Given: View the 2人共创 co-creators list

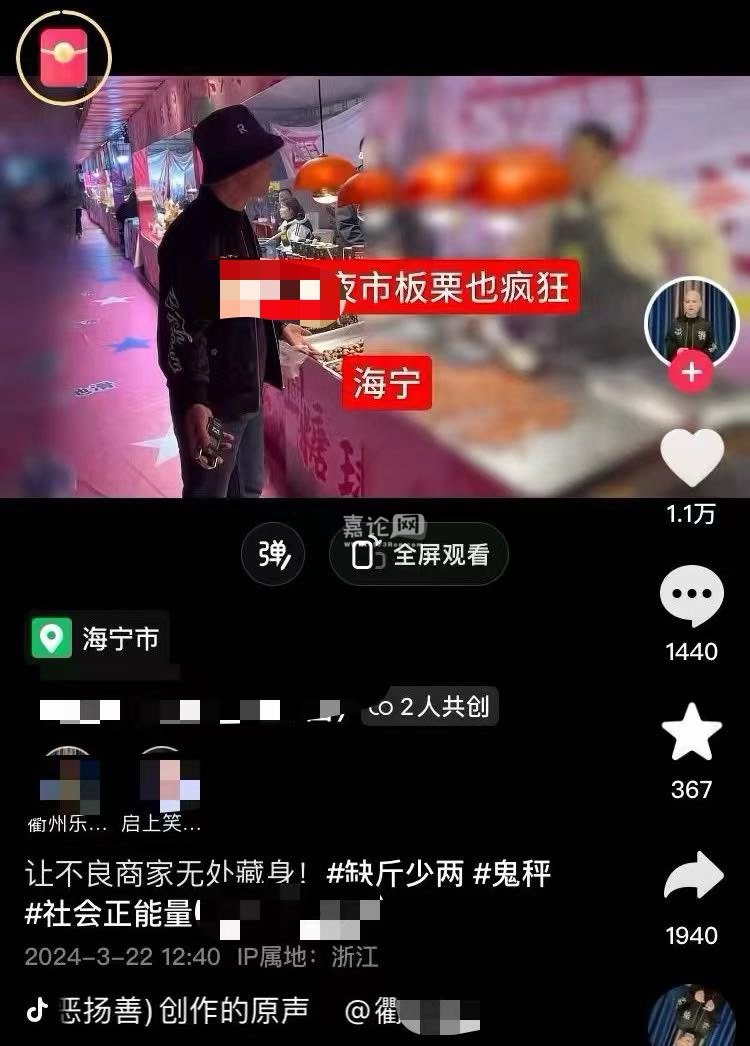Looking at the screenshot, I should pyautogui.click(x=430, y=707).
